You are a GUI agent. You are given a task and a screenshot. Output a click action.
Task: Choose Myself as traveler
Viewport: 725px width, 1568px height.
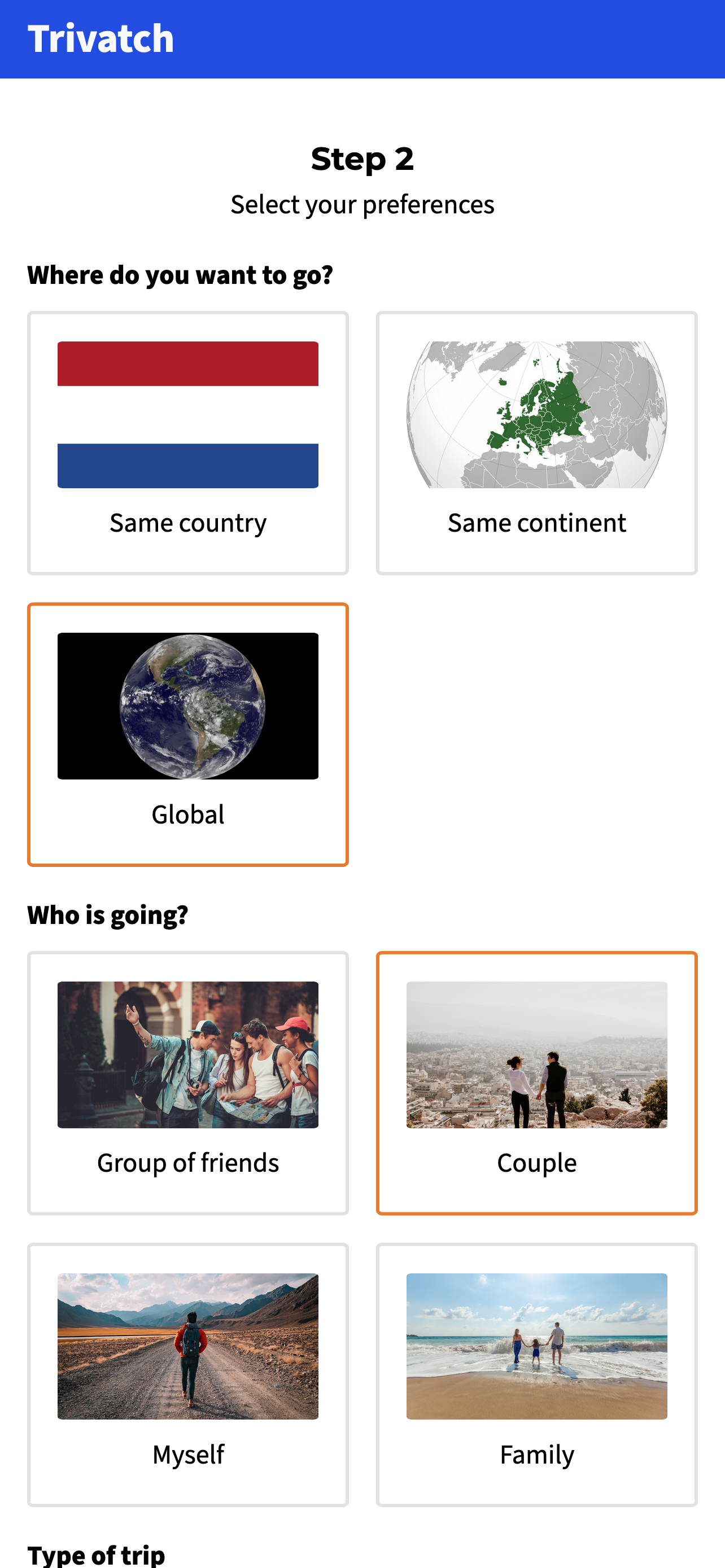(187, 1374)
